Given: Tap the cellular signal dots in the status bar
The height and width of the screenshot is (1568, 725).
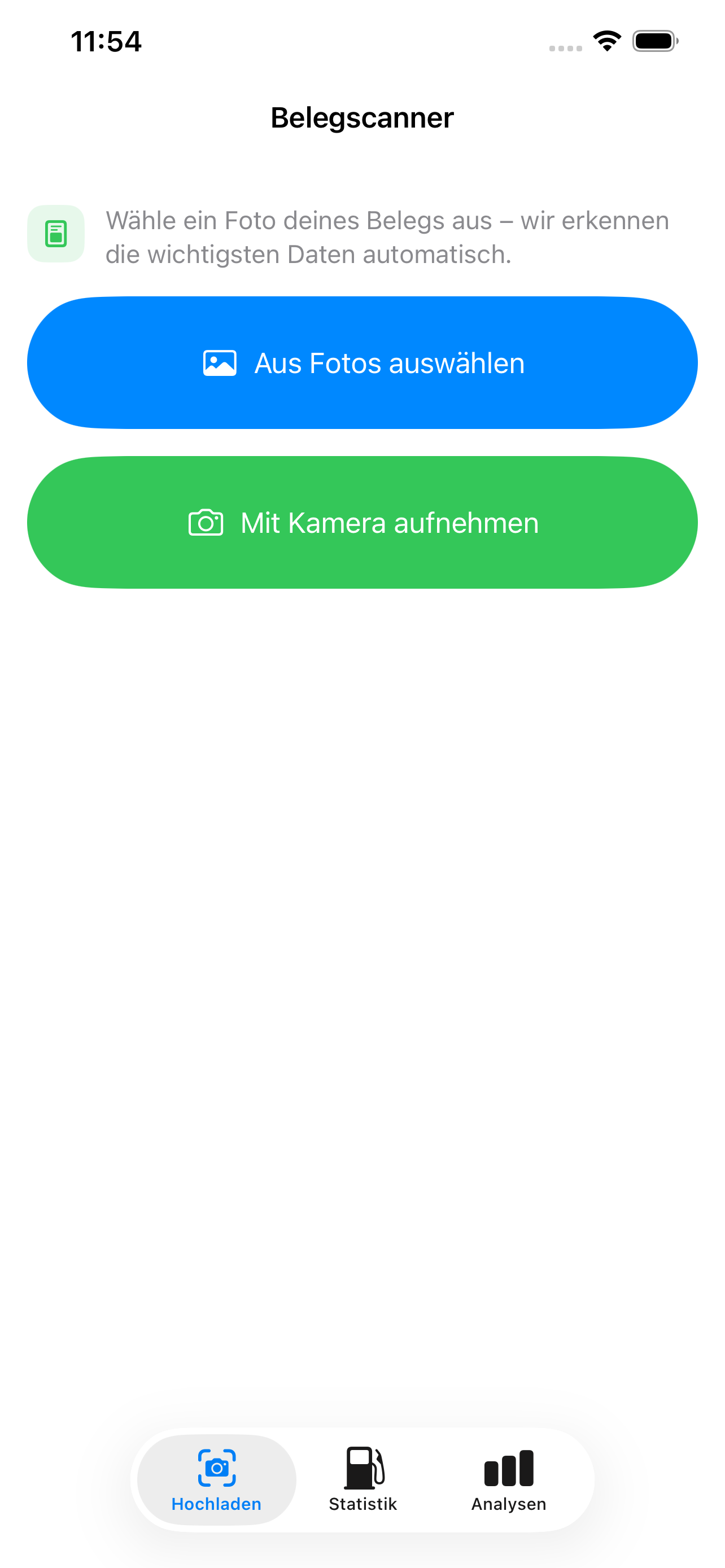Looking at the screenshot, I should click(565, 47).
